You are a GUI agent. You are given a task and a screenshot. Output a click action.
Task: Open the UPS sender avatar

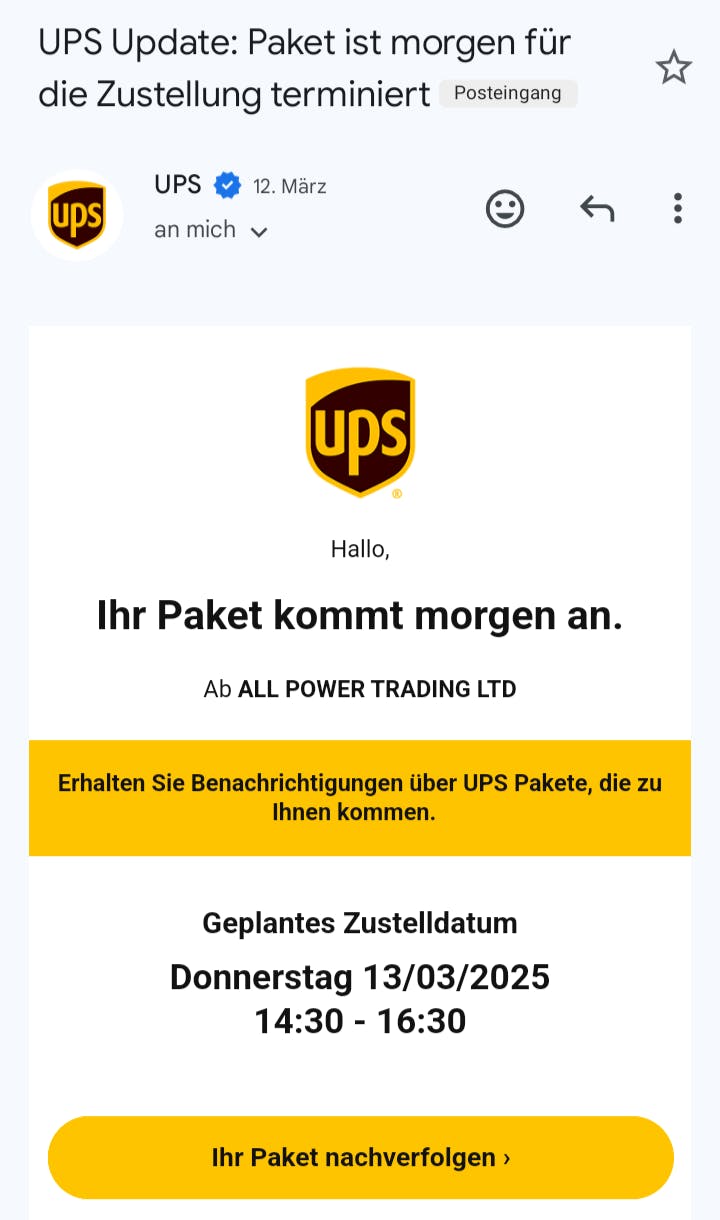[77, 215]
